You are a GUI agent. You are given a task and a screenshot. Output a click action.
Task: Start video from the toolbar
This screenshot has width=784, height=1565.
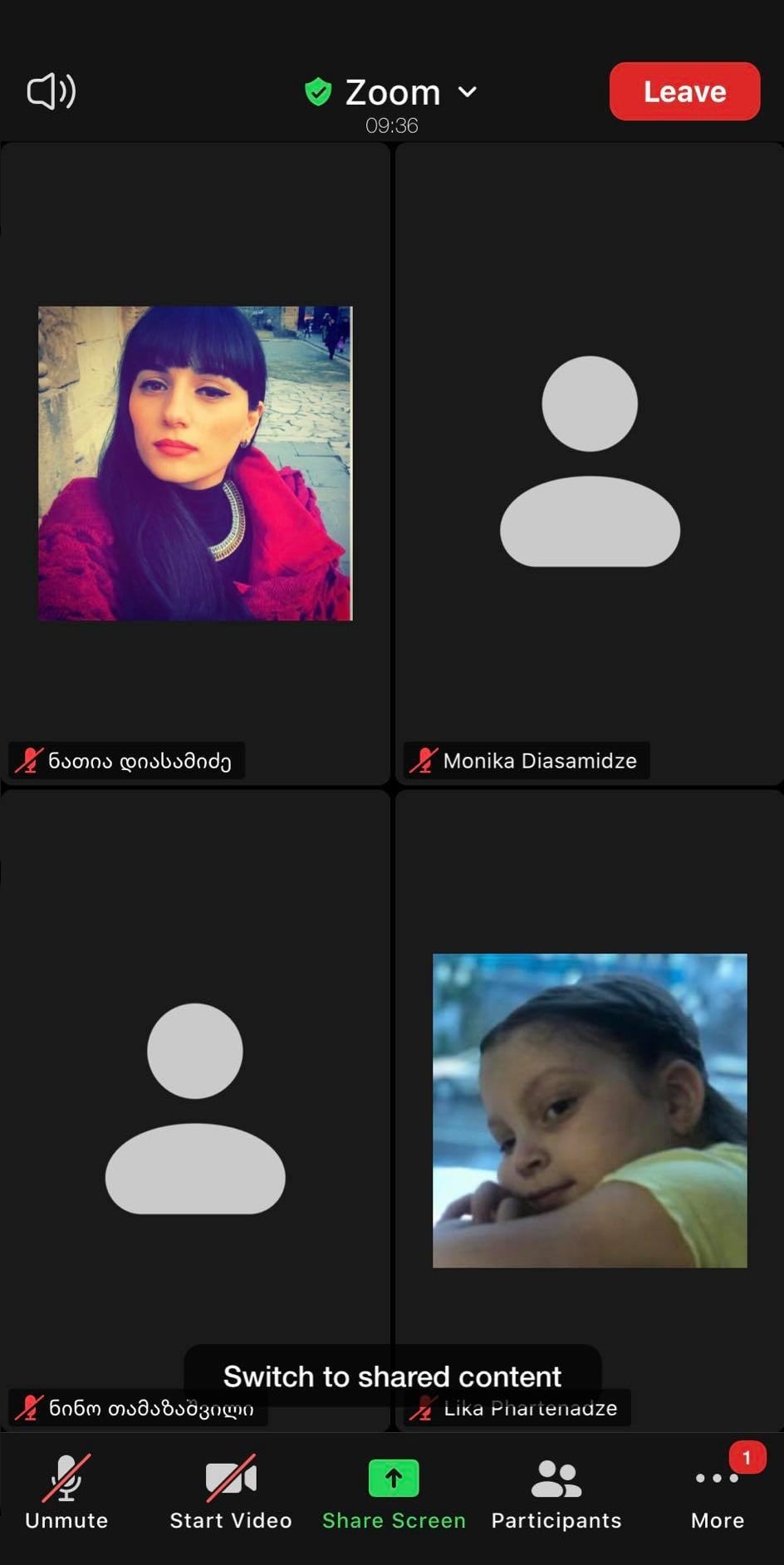[x=231, y=1493]
